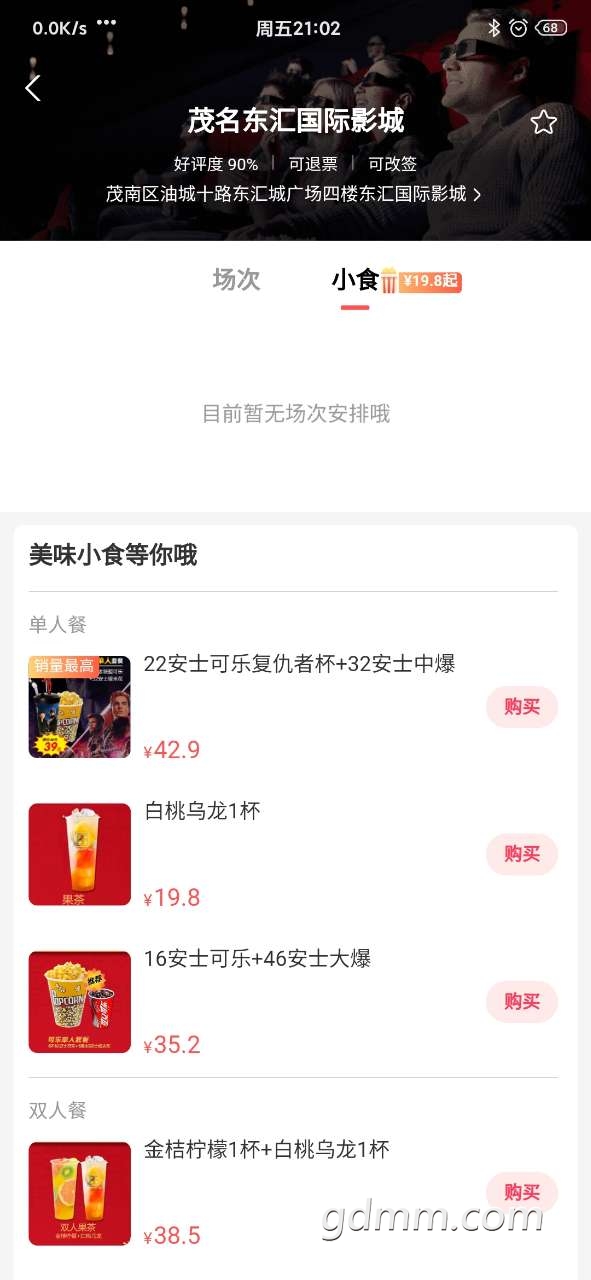Viewport: 591px width, 1280px height.
Task: Favorite this cinema with the star icon
Action: 543,122
